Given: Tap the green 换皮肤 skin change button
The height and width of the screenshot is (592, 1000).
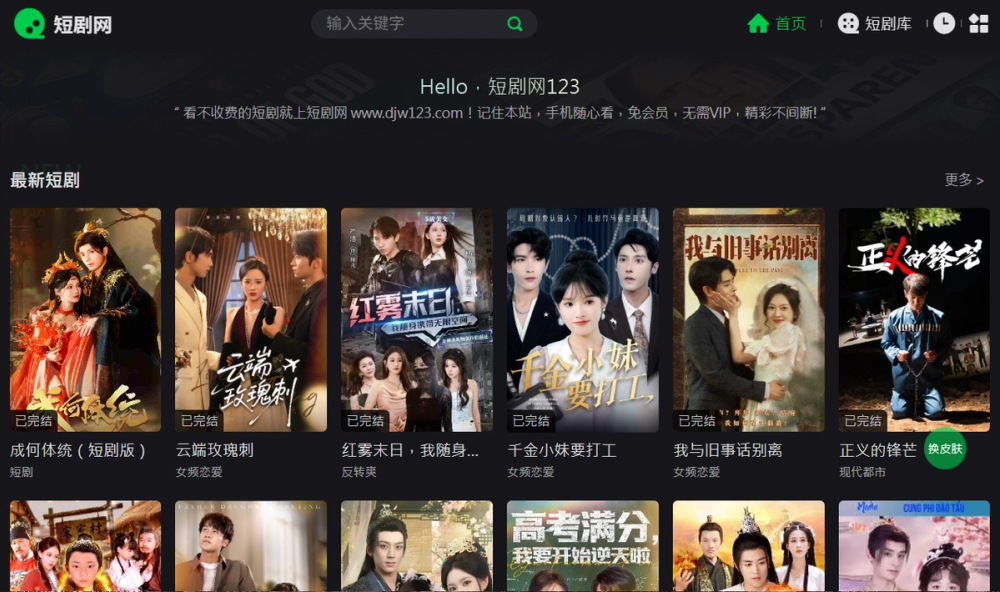Looking at the screenshot, I should click(945, 449).
